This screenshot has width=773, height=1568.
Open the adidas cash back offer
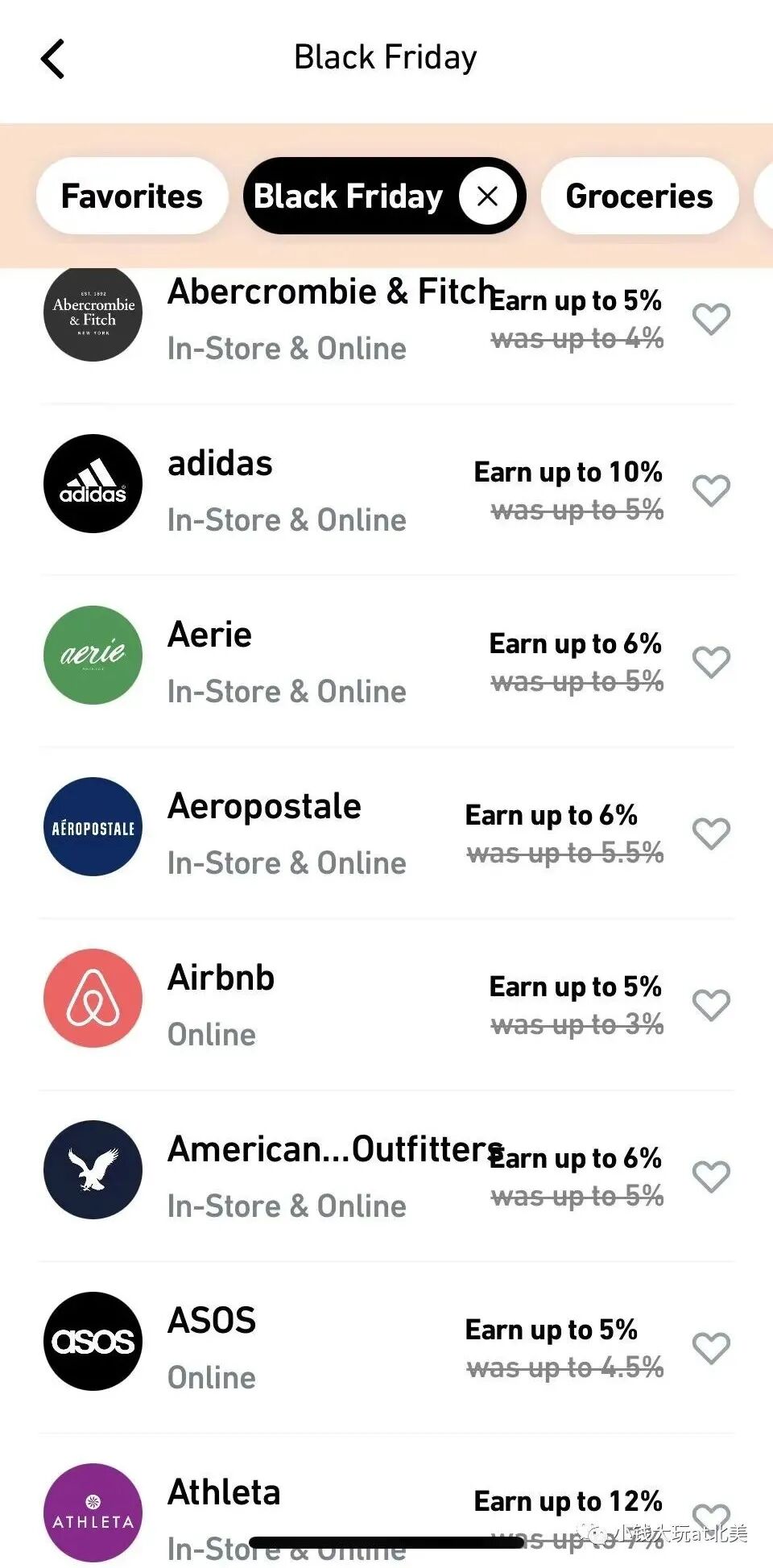point(386,490)
